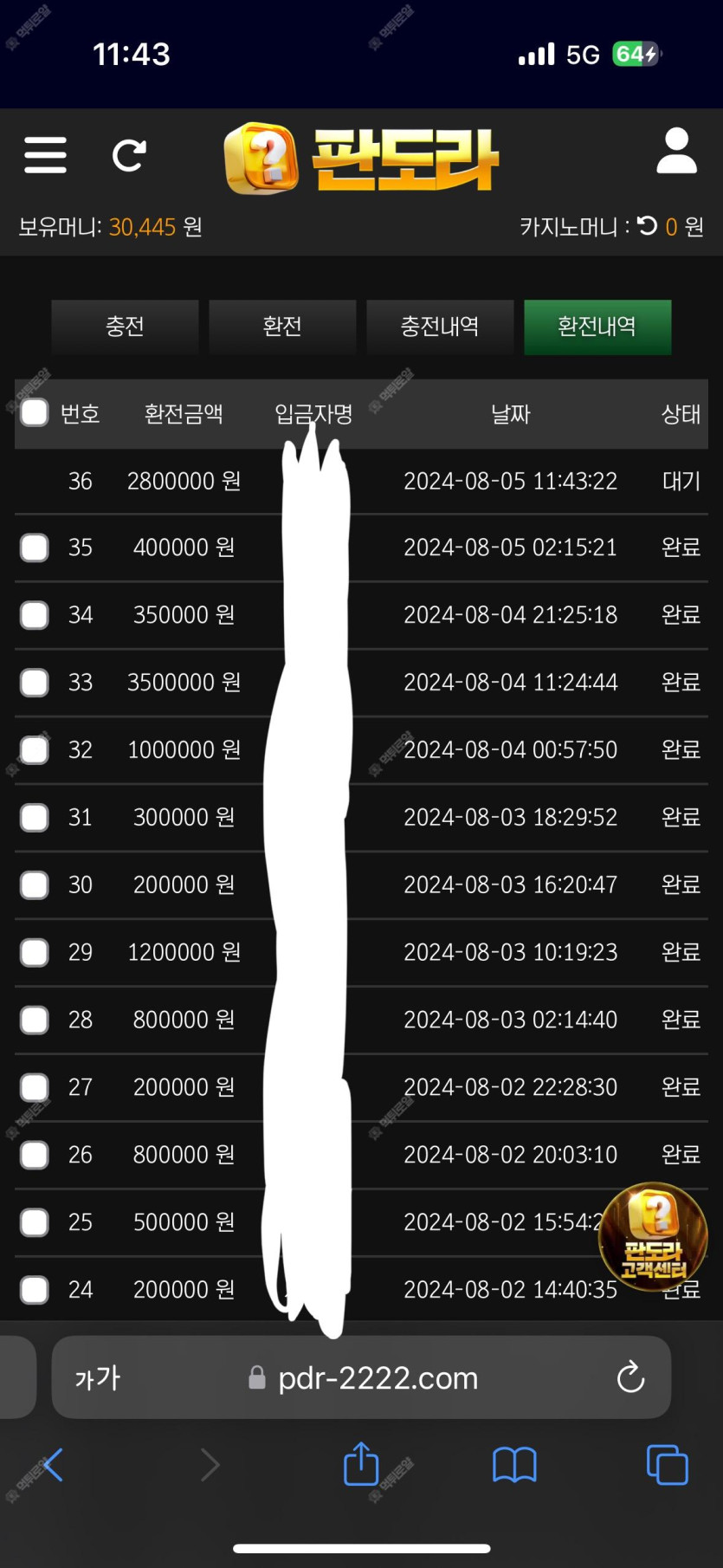Screen dimensions: 723x1568
Task: Tick the checkbox for row 35
Action: point(35,548)
